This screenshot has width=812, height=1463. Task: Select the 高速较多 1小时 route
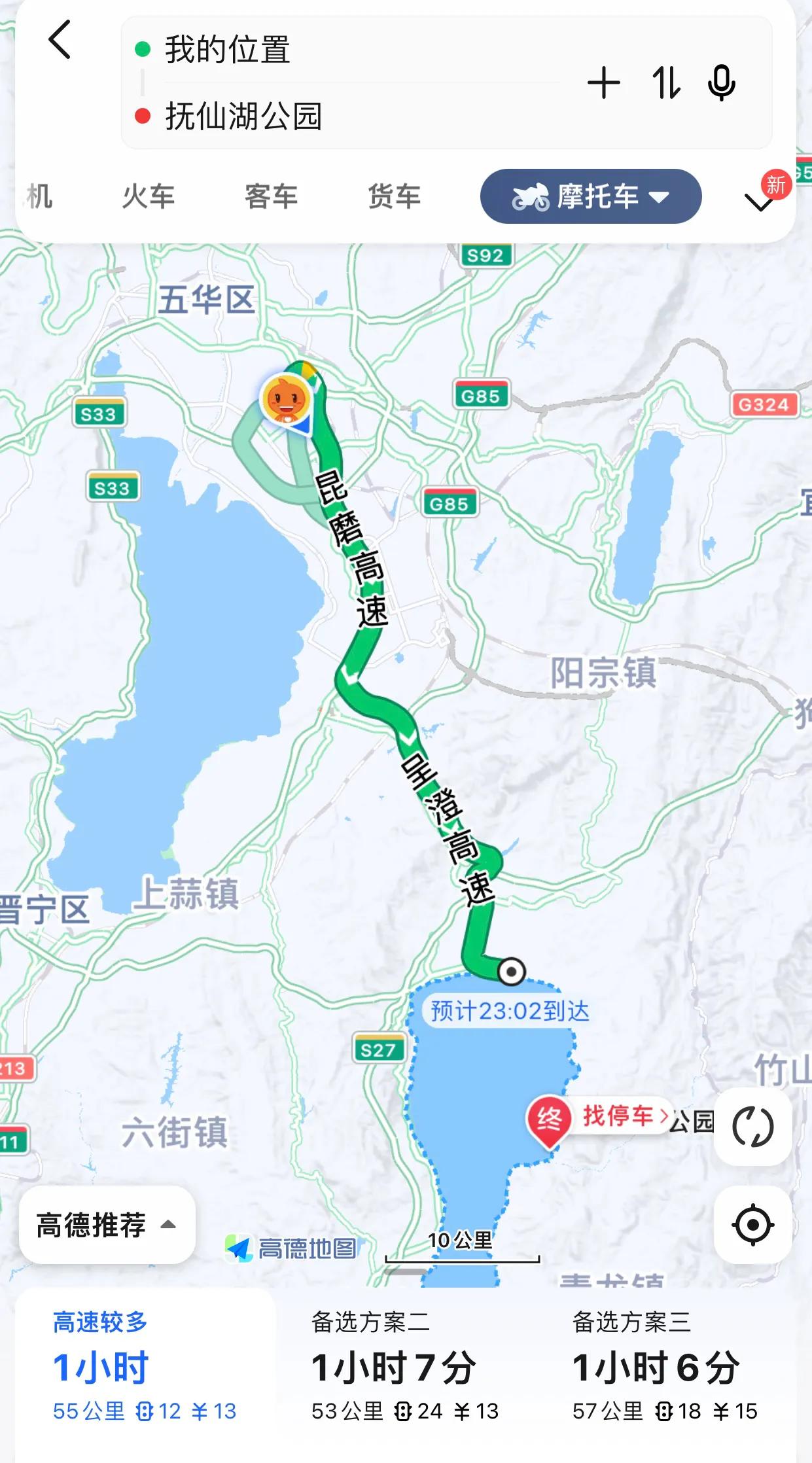pyautogui.click(x=145, y=1367)
